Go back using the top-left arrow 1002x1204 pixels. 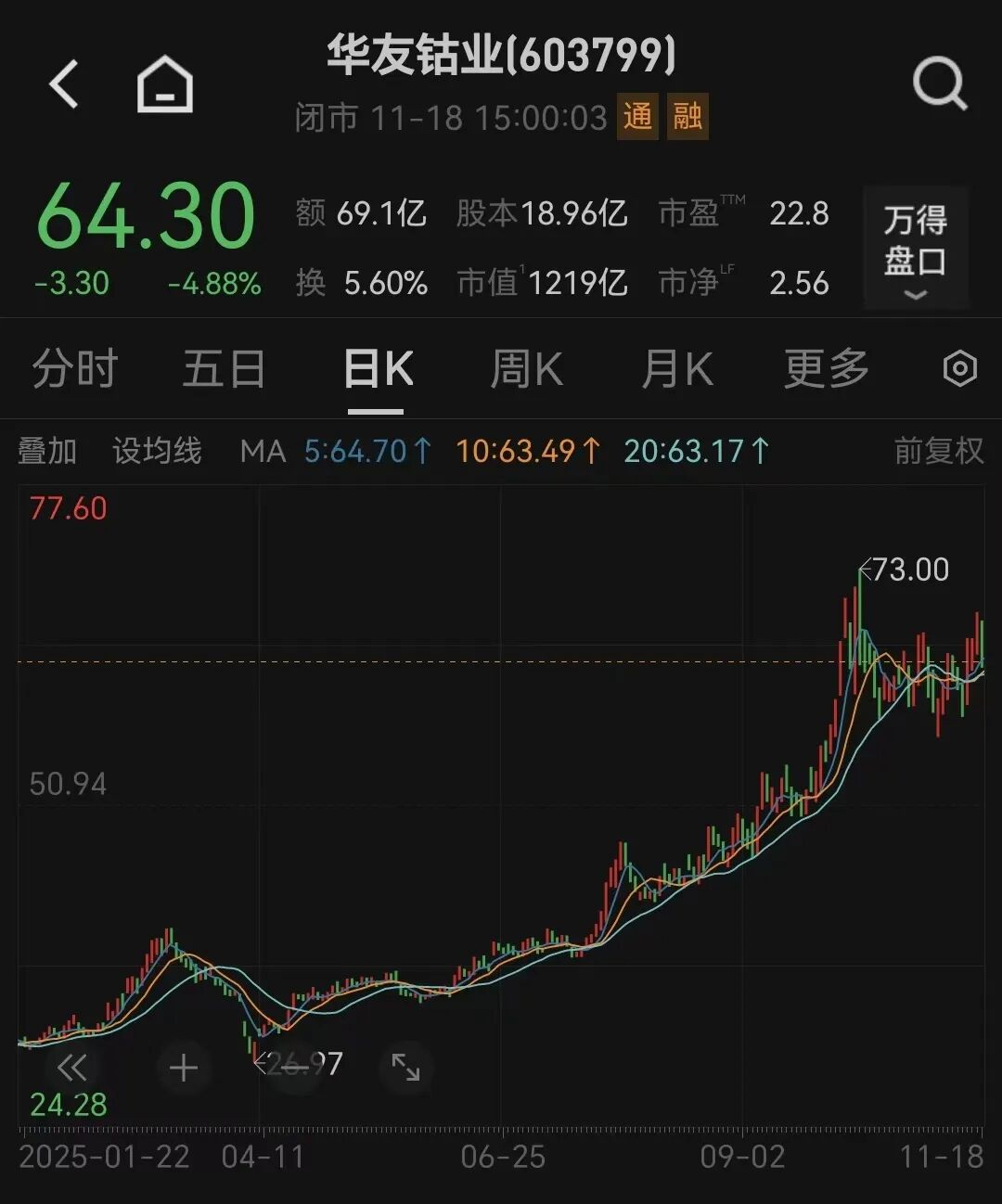tap(64, 84)
